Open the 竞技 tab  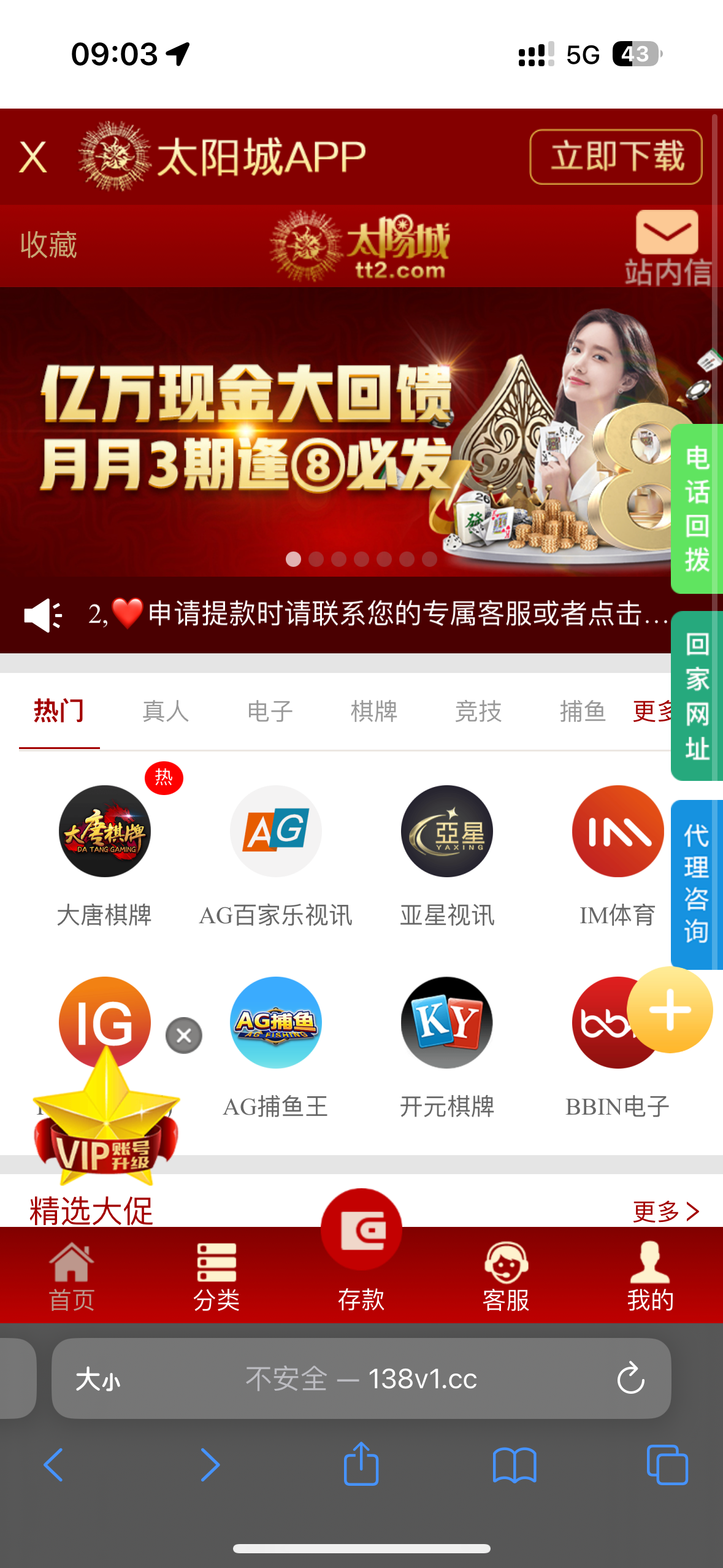tap(478, 712)
